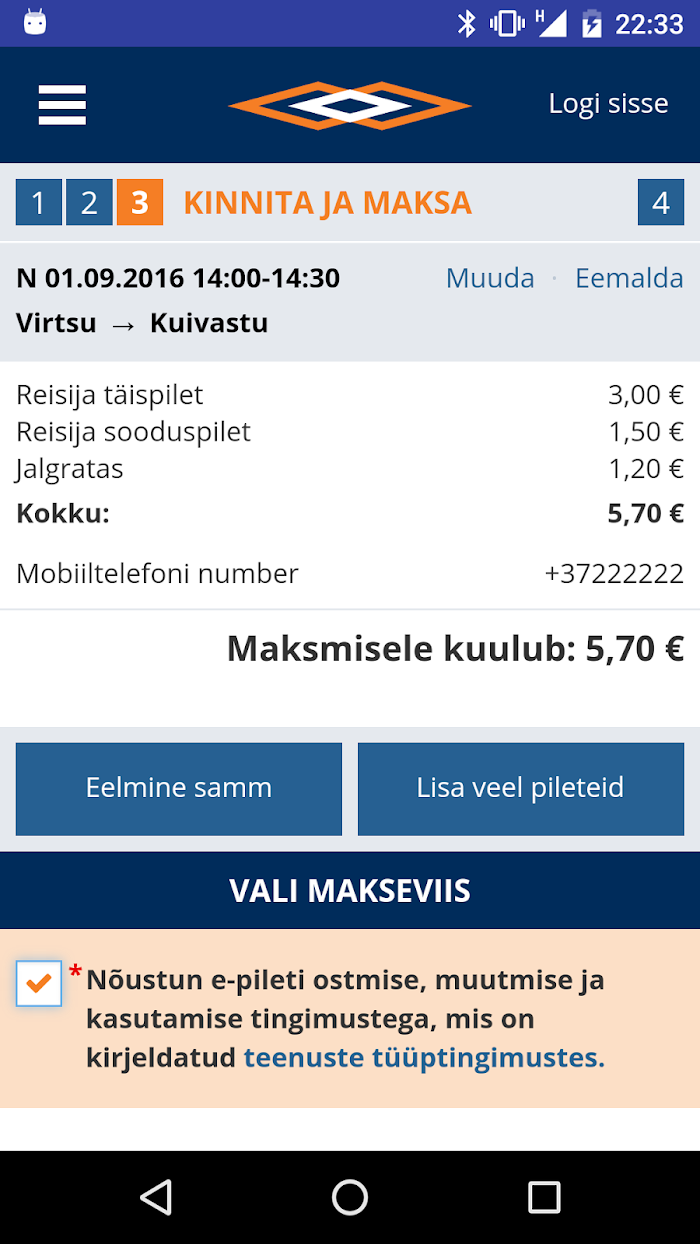Screen dimensions: 700x1244
Task: Go to step 1
Action: click(x=39, y=203)
